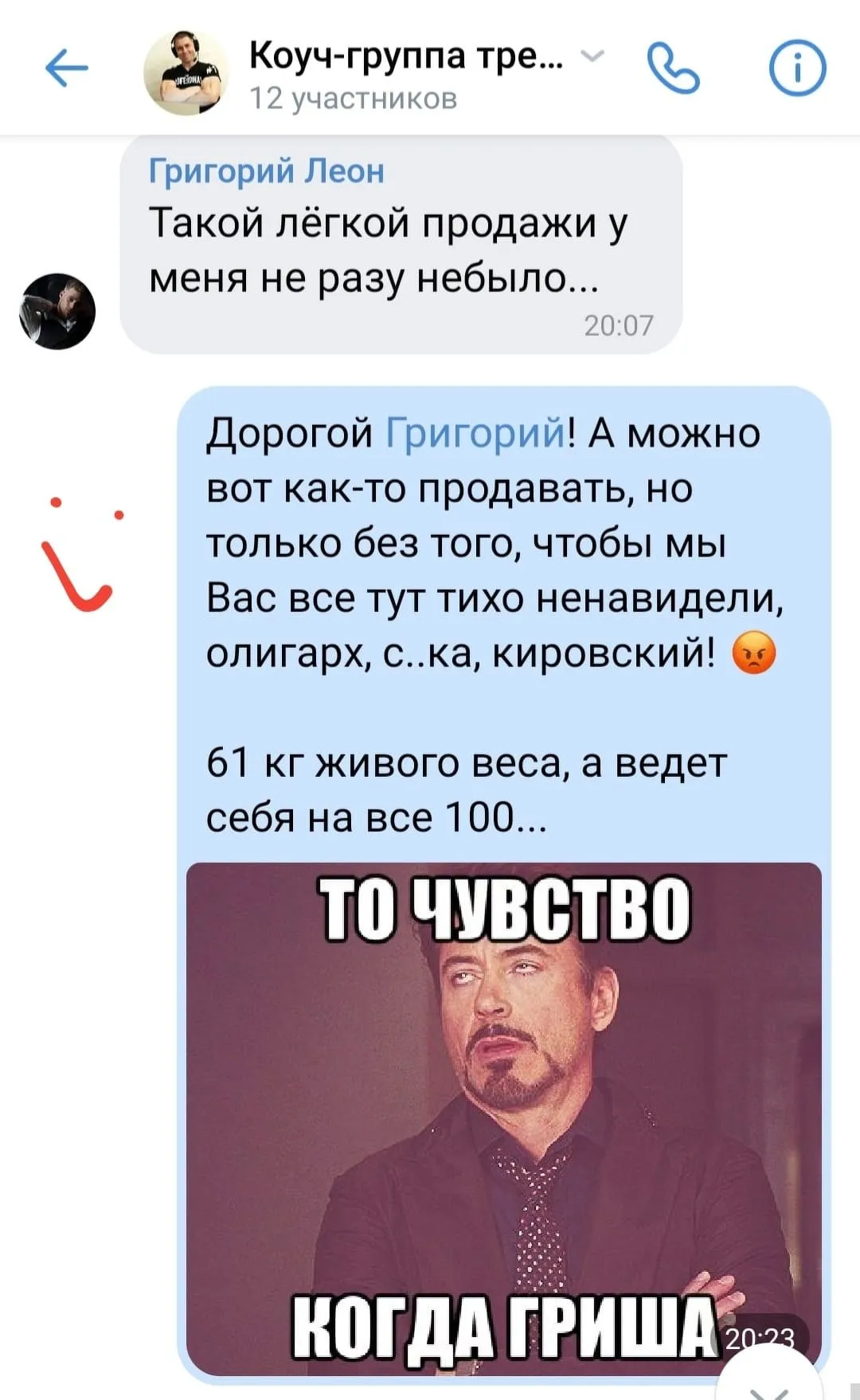Image resolution: width=860 pixels, height=1400 pixels.
Task: Start a group call with phone icon
Action: point(674,69)
